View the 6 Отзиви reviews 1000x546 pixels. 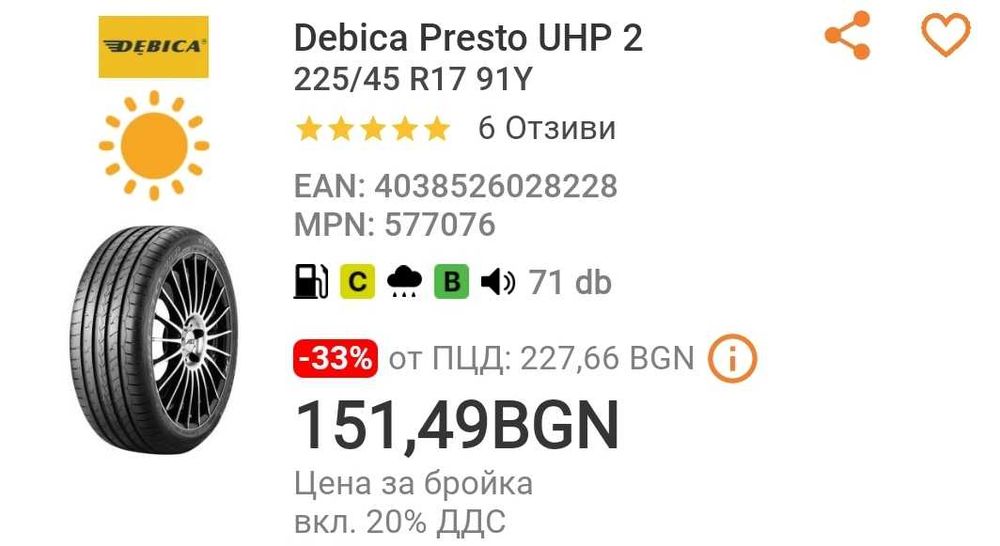pyautogui.click(x=546, y=129)
